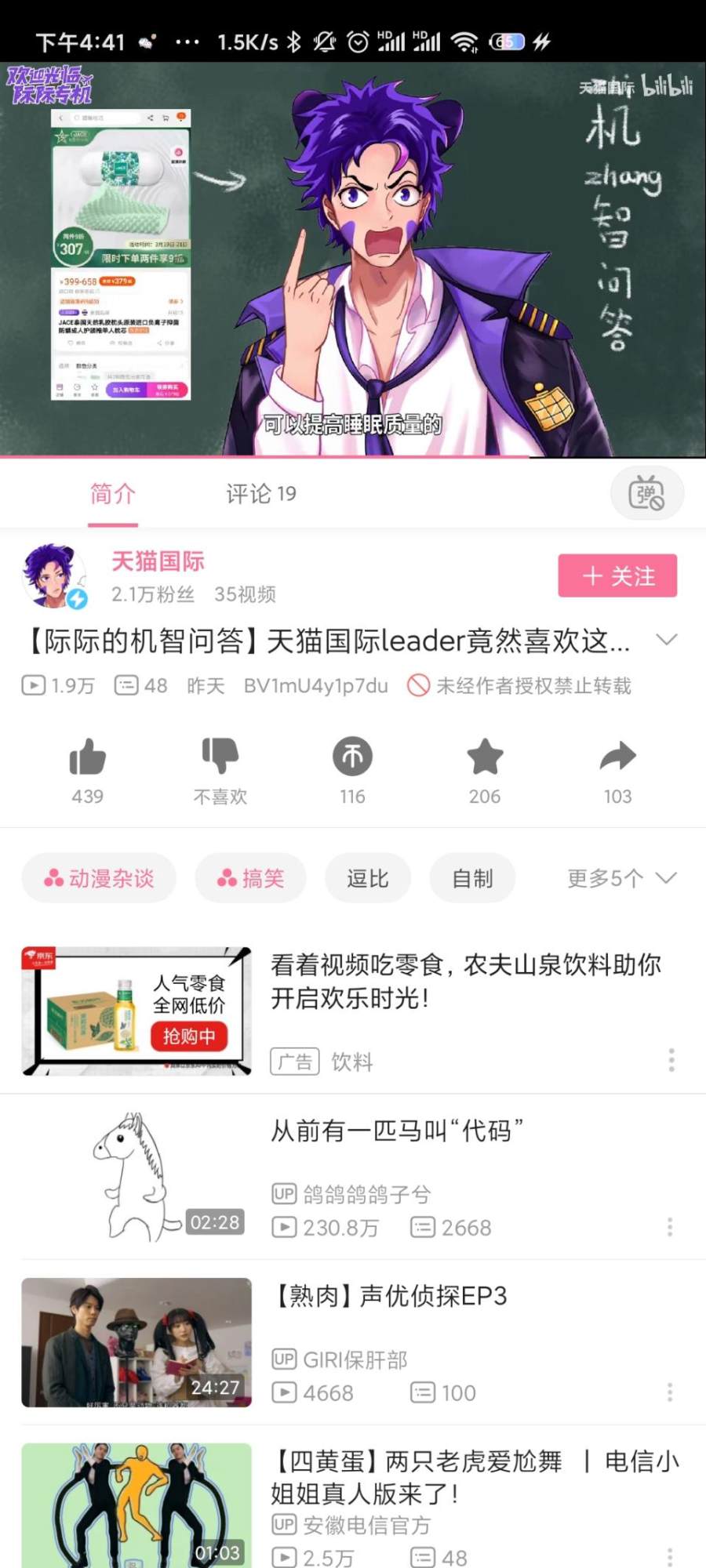The width and height of the screenshot is (706, 1568).
Task: Give a coin to this video
Action: pyautogui.click(x=352, y=757)
